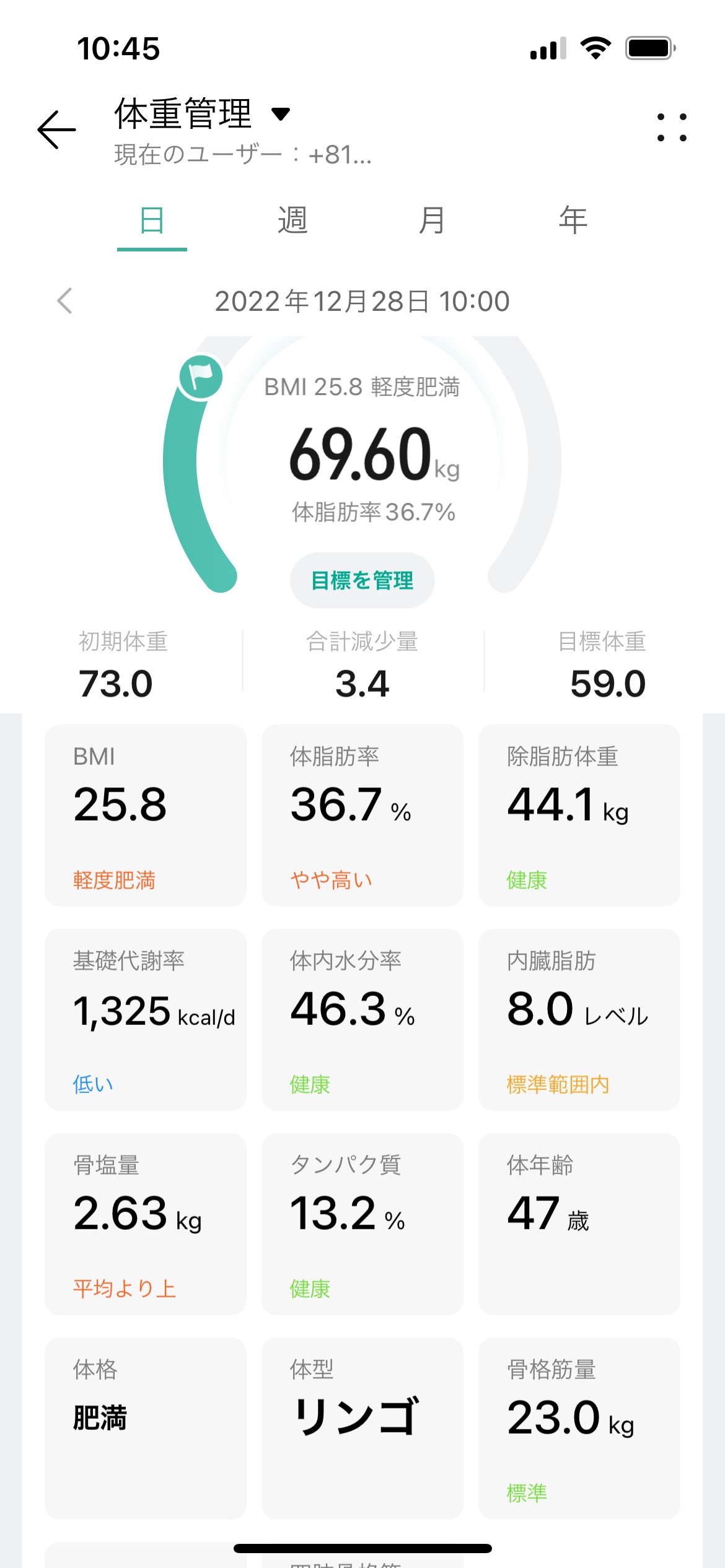This screenshot has height=1568, width=725.
Task: Open the four-dot more menu
Action: pos(672,128)
